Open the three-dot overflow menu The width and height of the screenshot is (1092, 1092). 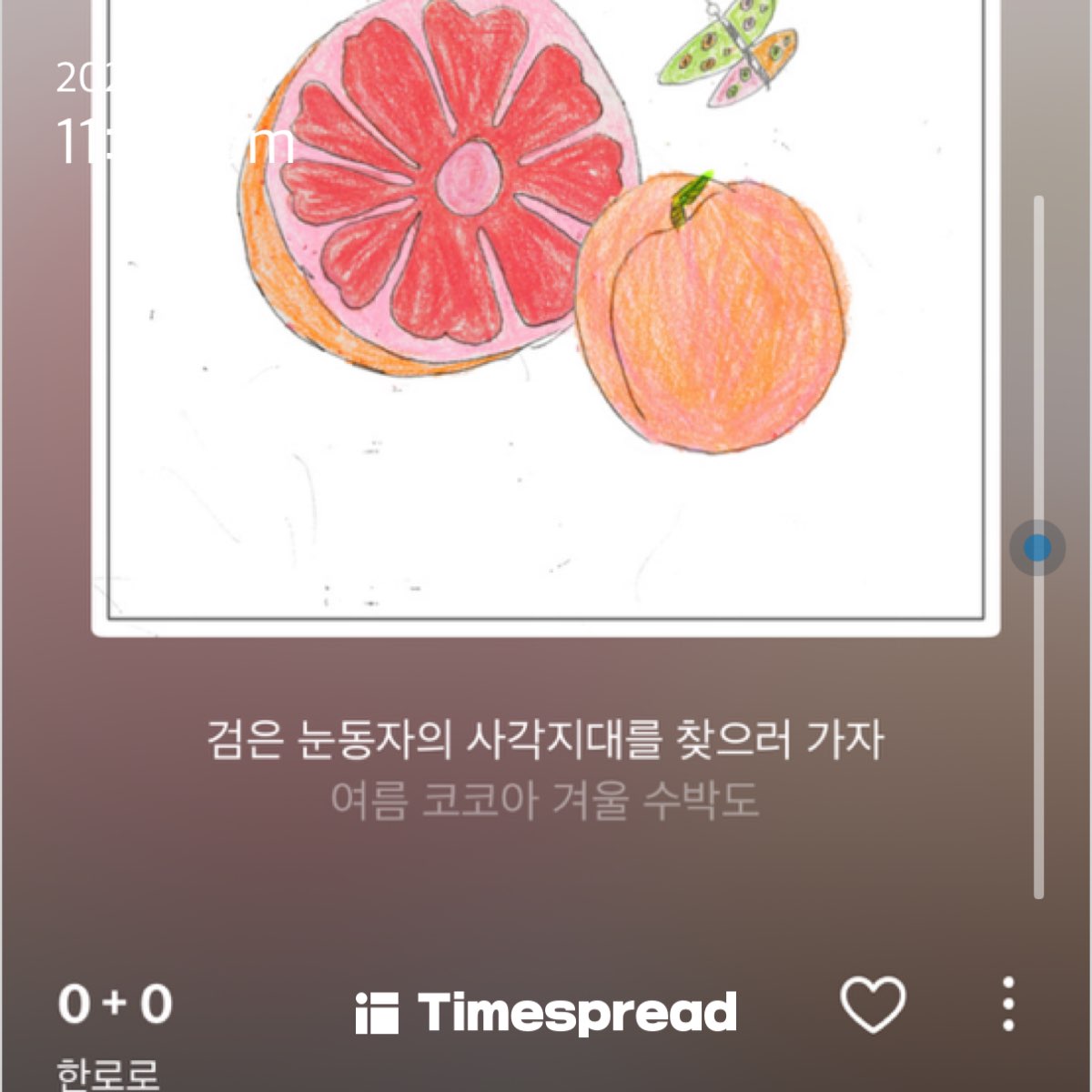click(1007, 1005)
